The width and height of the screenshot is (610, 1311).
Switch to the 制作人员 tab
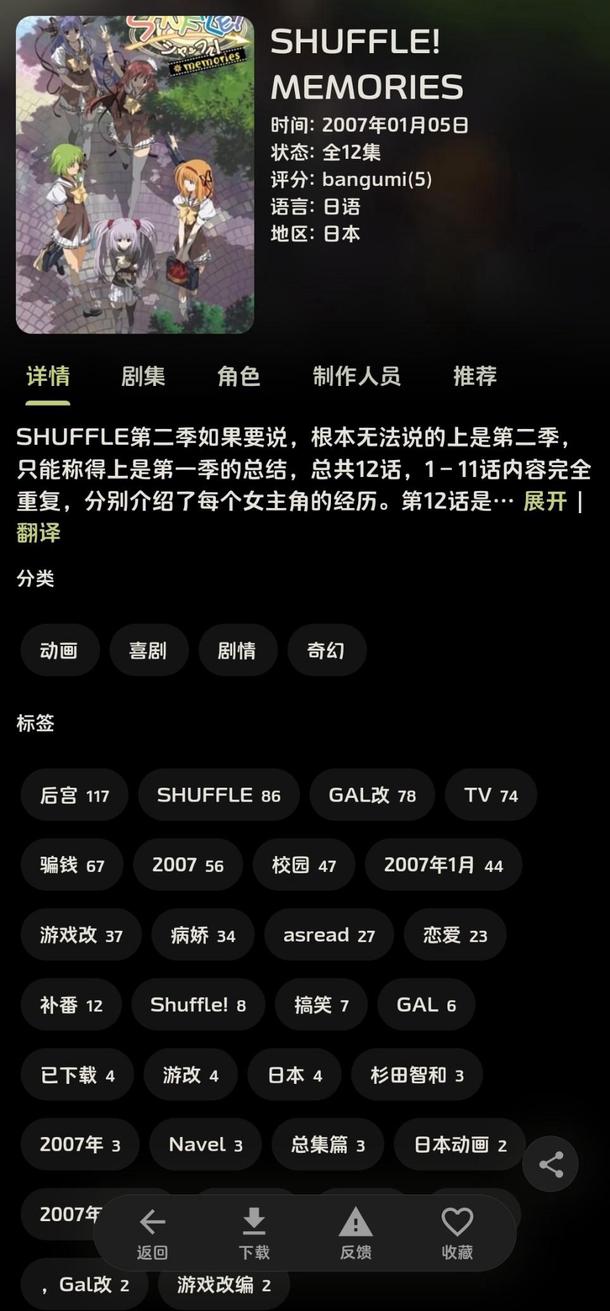click(x=356, y=376)
